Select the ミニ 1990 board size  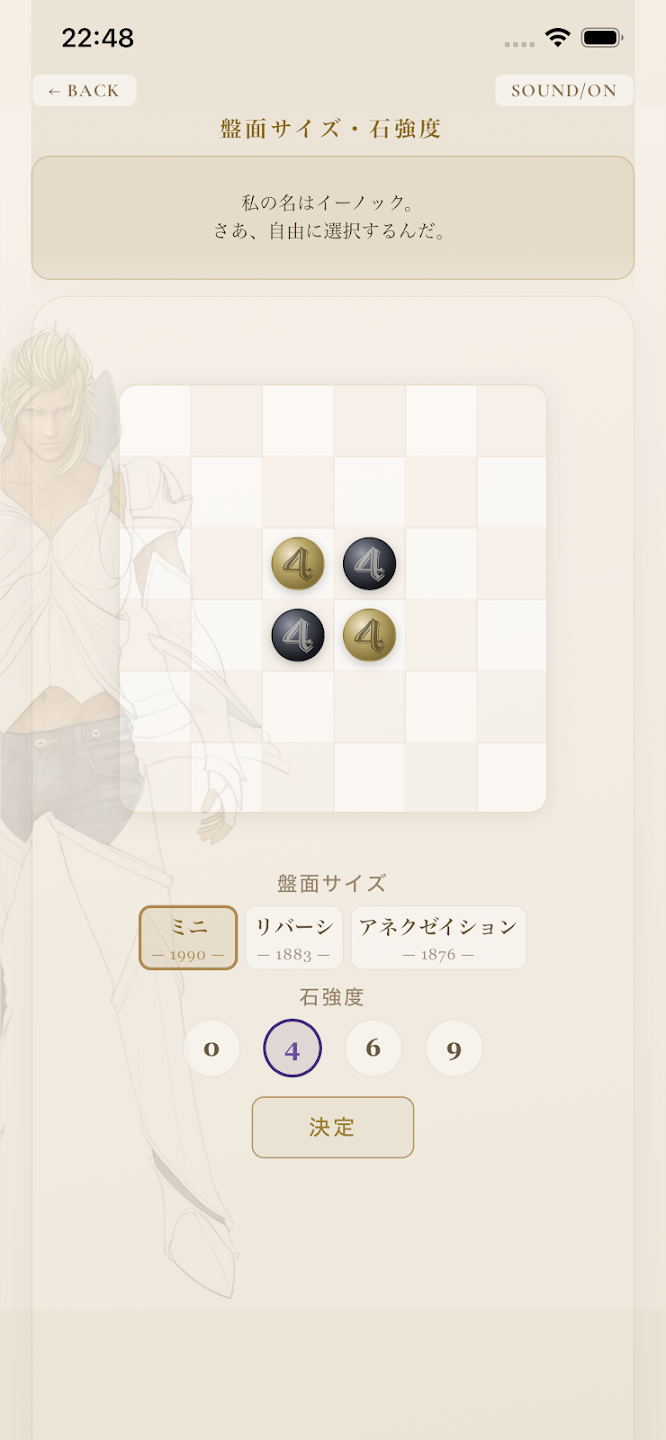tap(188, 938)
